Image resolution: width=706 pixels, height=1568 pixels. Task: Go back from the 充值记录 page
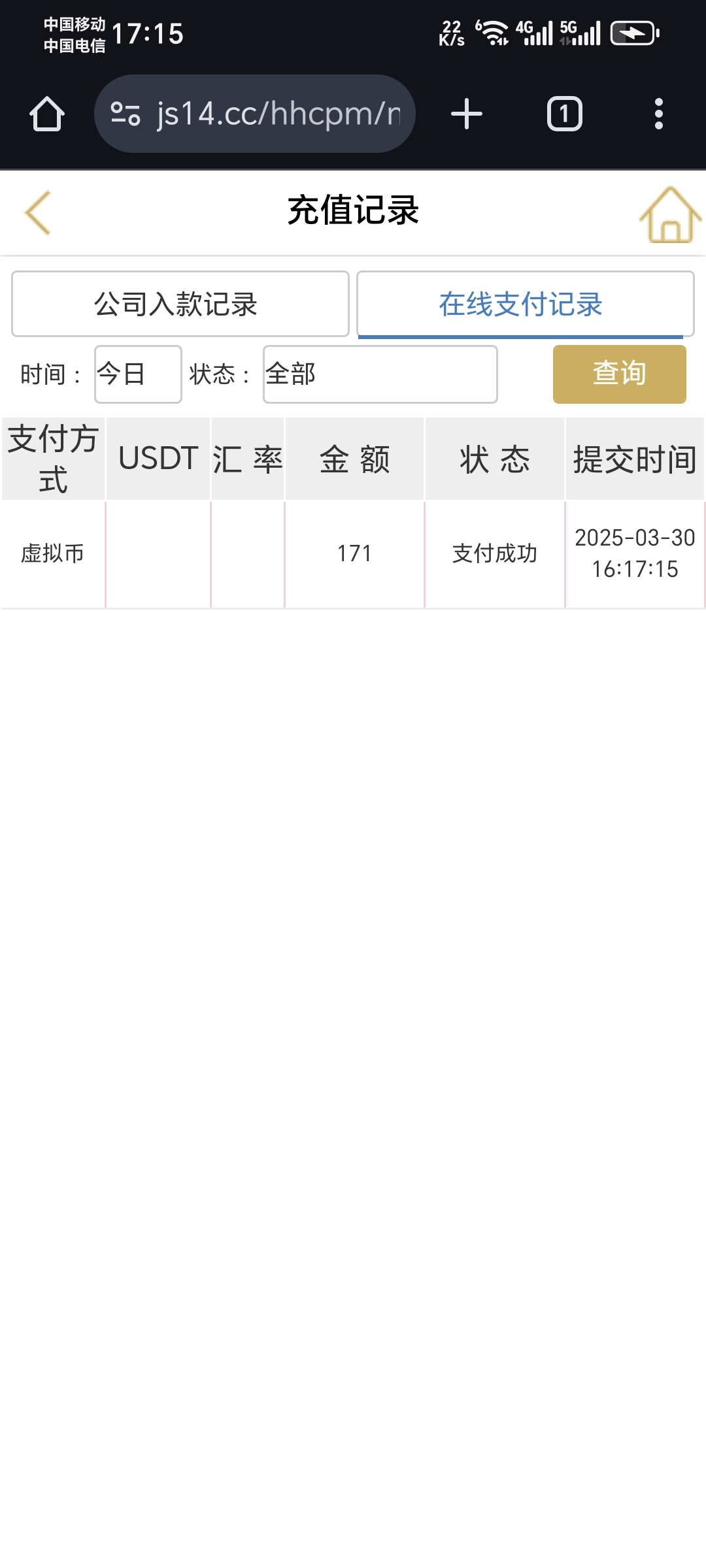tap(38, 212)
